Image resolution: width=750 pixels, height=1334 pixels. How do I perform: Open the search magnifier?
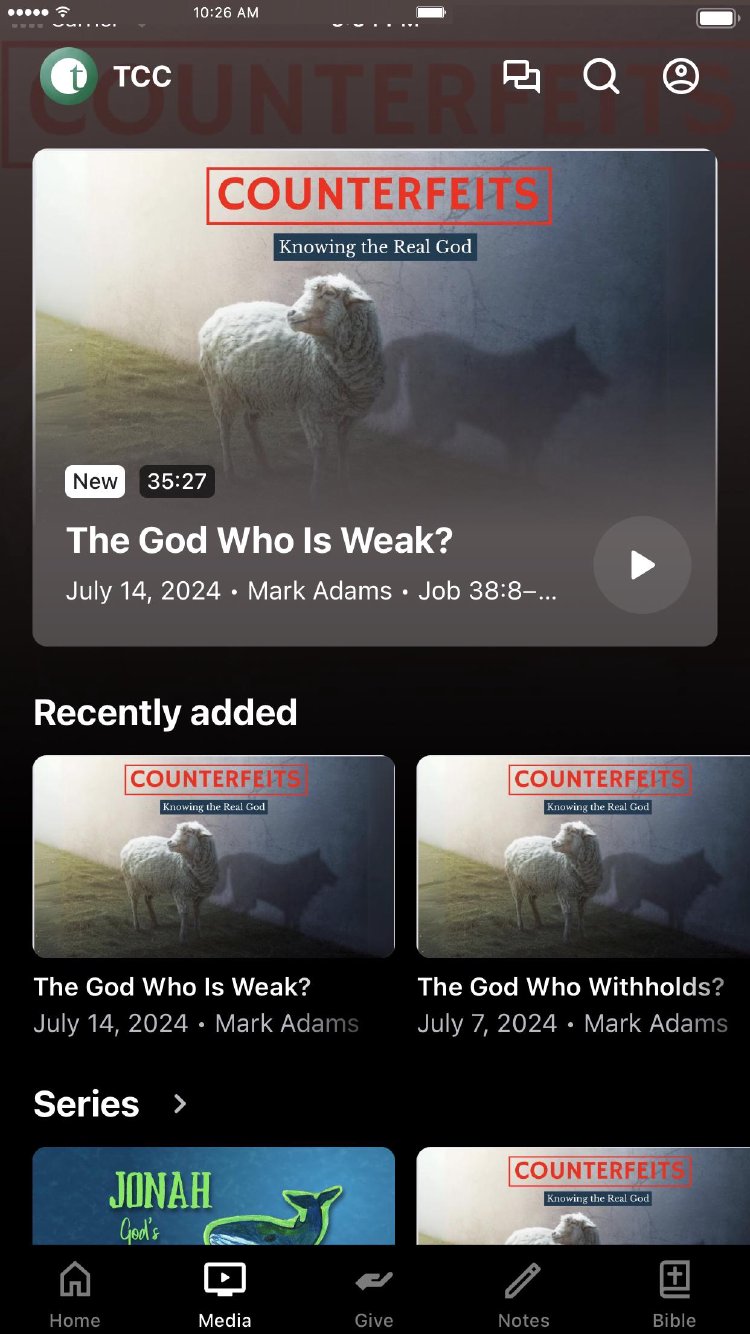[x=601, y=77]
